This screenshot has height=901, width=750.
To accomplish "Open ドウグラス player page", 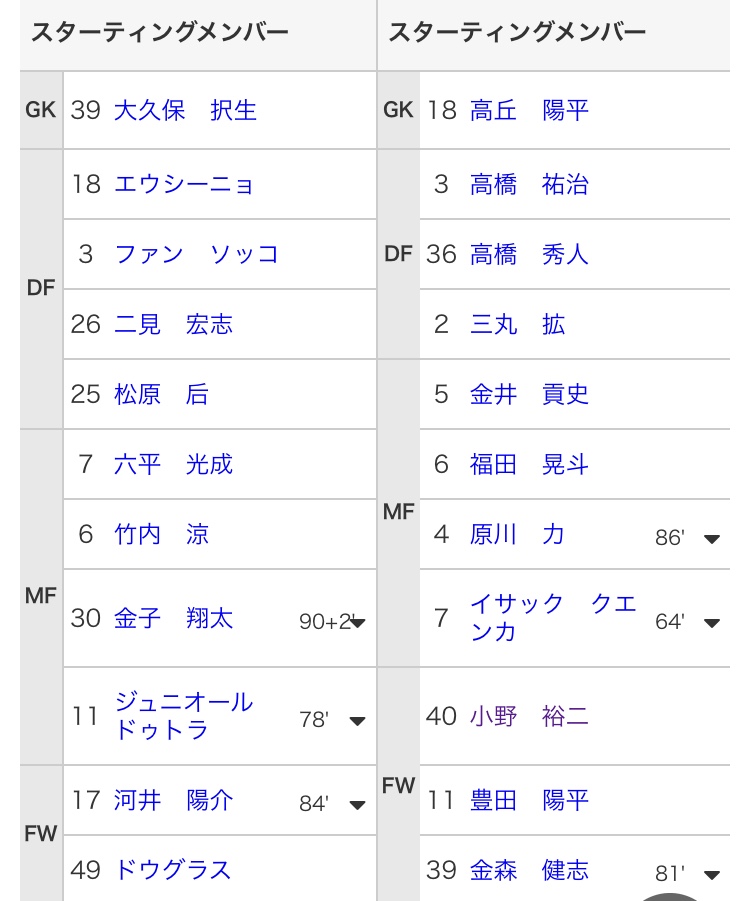I will pos(174,870).
